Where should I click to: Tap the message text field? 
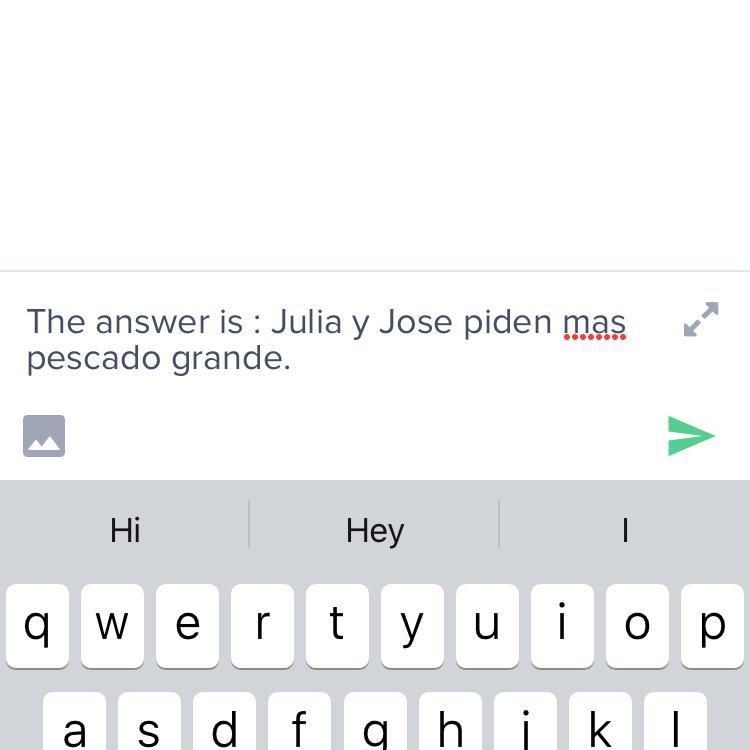[330, 340]
